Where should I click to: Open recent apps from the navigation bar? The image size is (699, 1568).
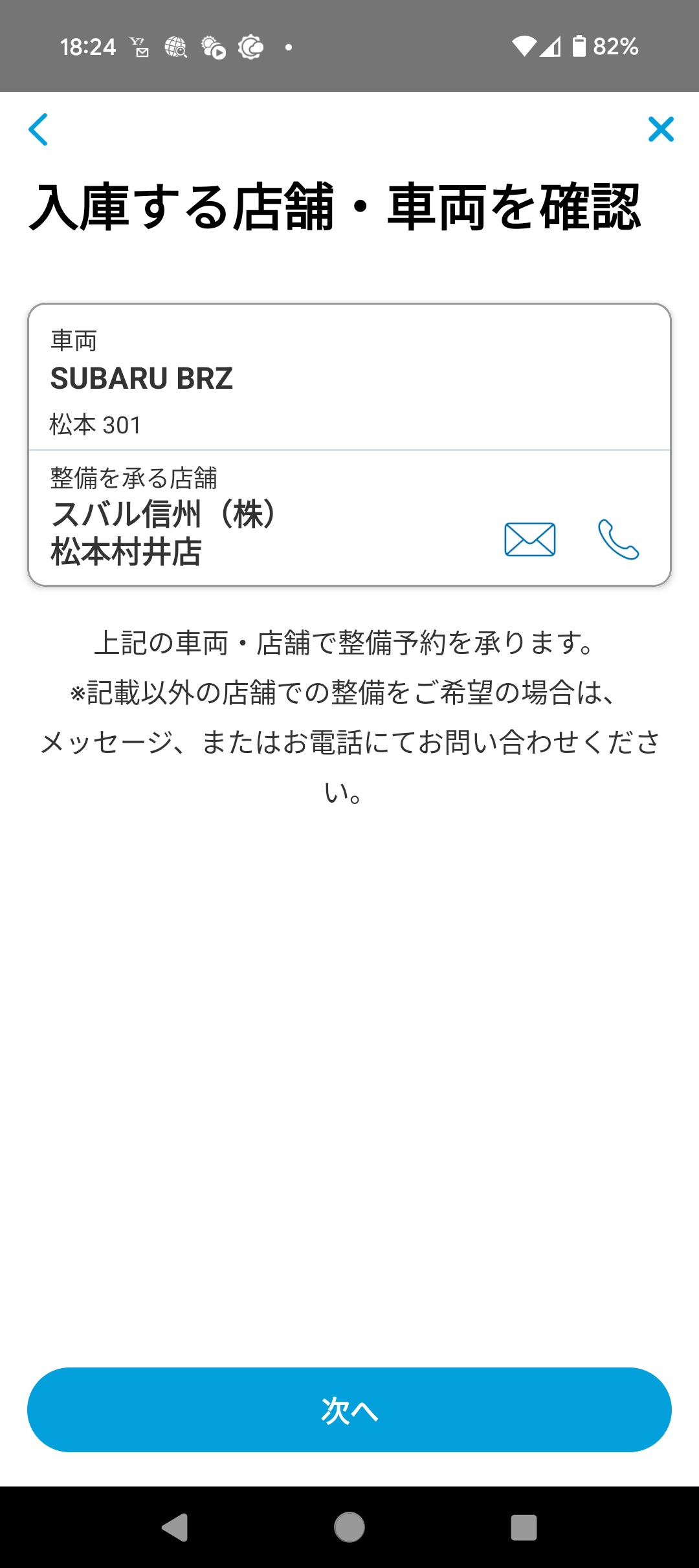pyautogui.click(x=524, y=1527)
